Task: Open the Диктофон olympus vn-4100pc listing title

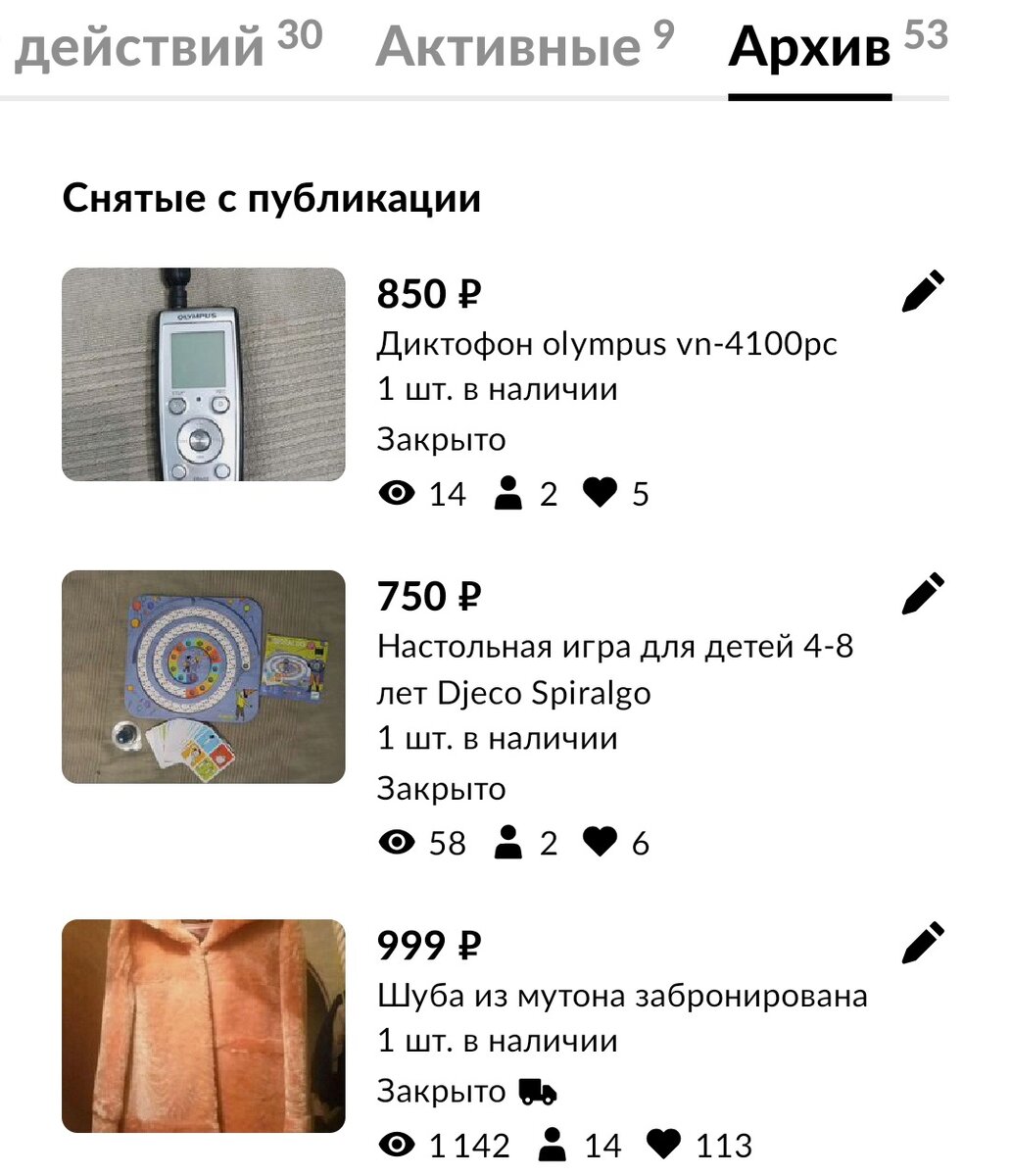Action: coord(606,344)
